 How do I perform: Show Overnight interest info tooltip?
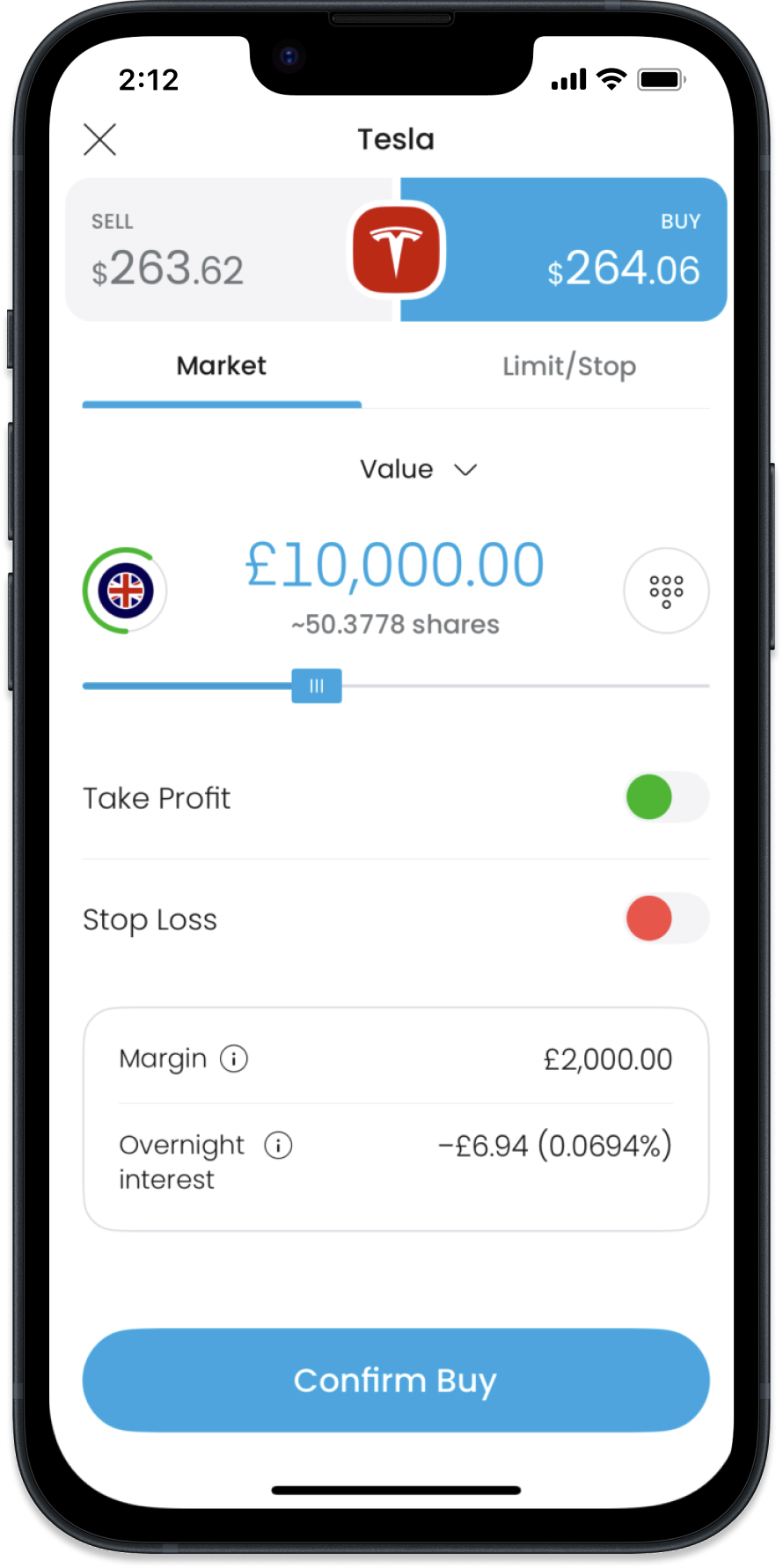tap(278, 1146)
